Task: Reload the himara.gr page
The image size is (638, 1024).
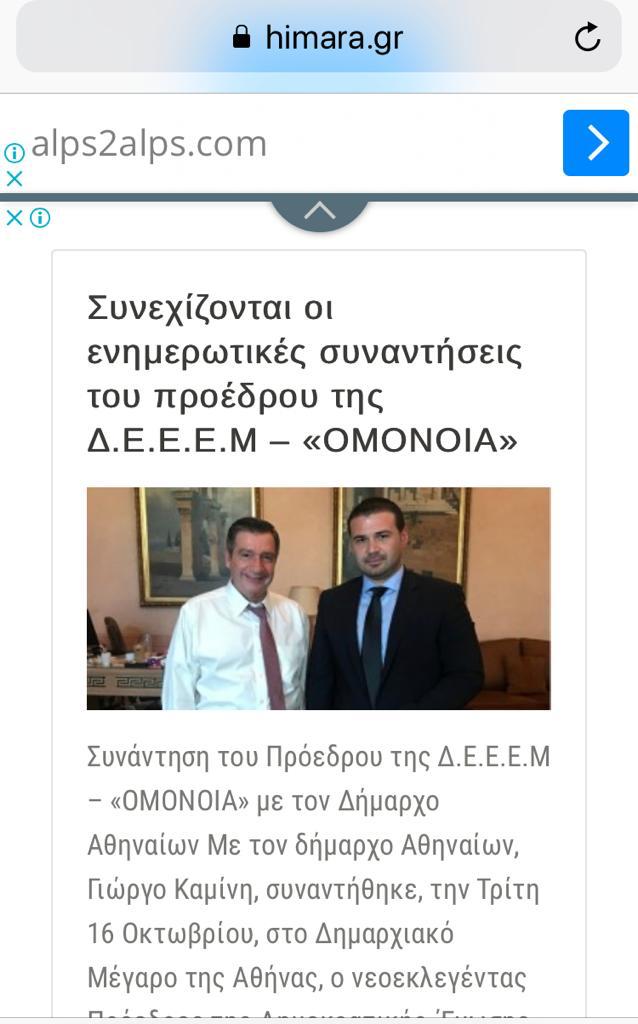Action: tap(587, 39)
